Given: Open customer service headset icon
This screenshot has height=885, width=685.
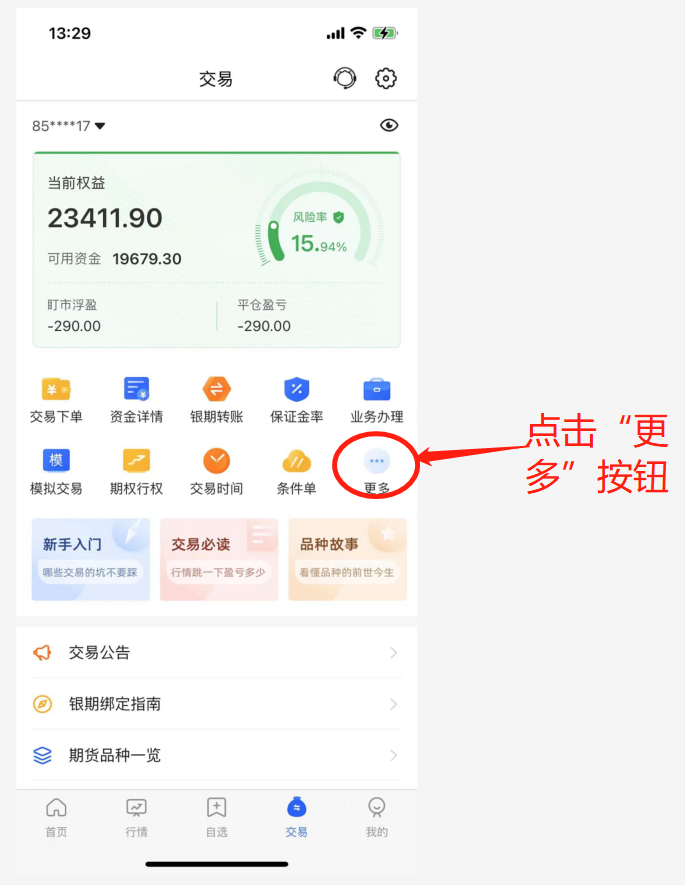Looking at the screenshot, I should (x=344, y=78).
